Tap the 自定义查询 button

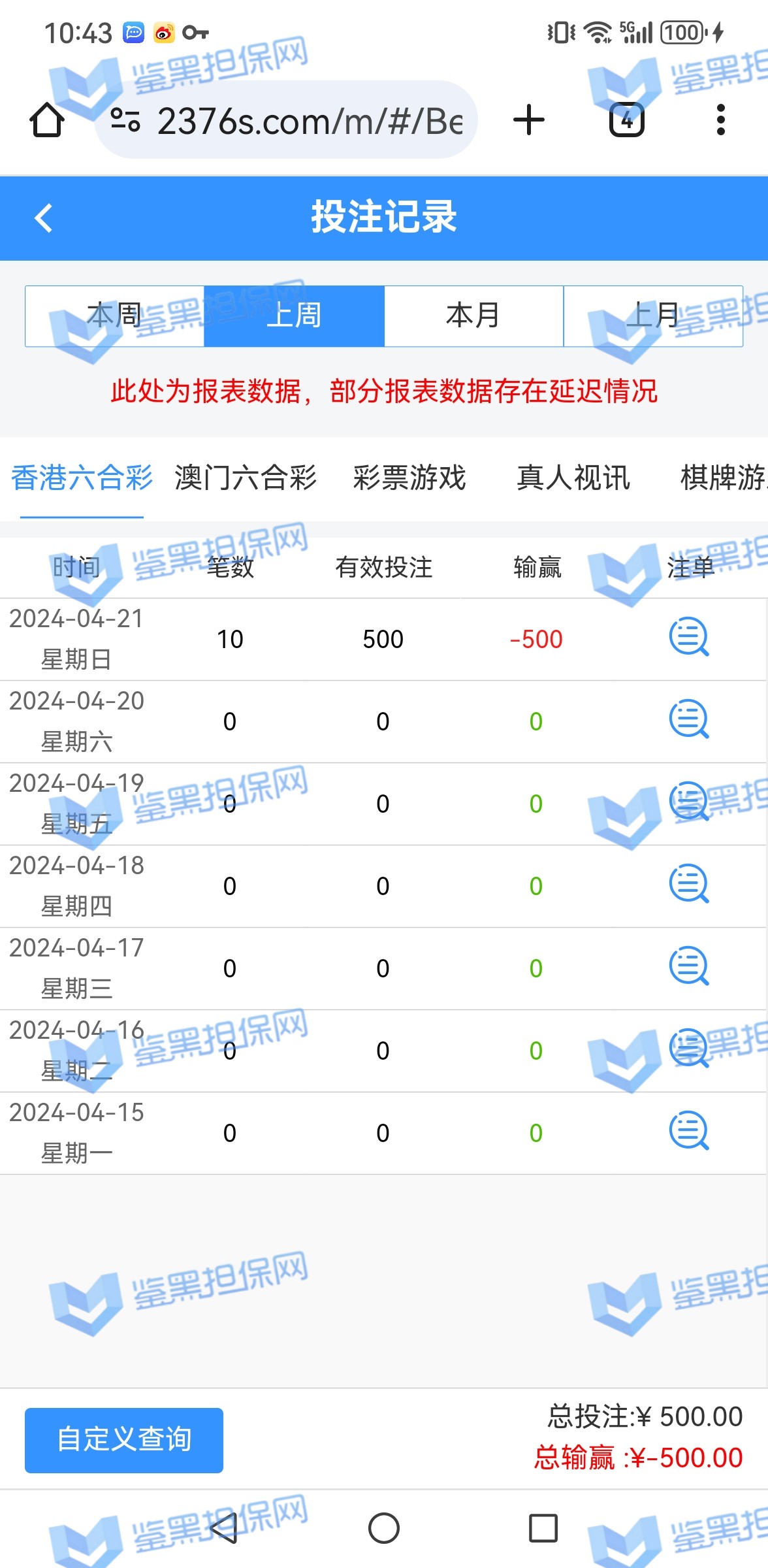124,1440
